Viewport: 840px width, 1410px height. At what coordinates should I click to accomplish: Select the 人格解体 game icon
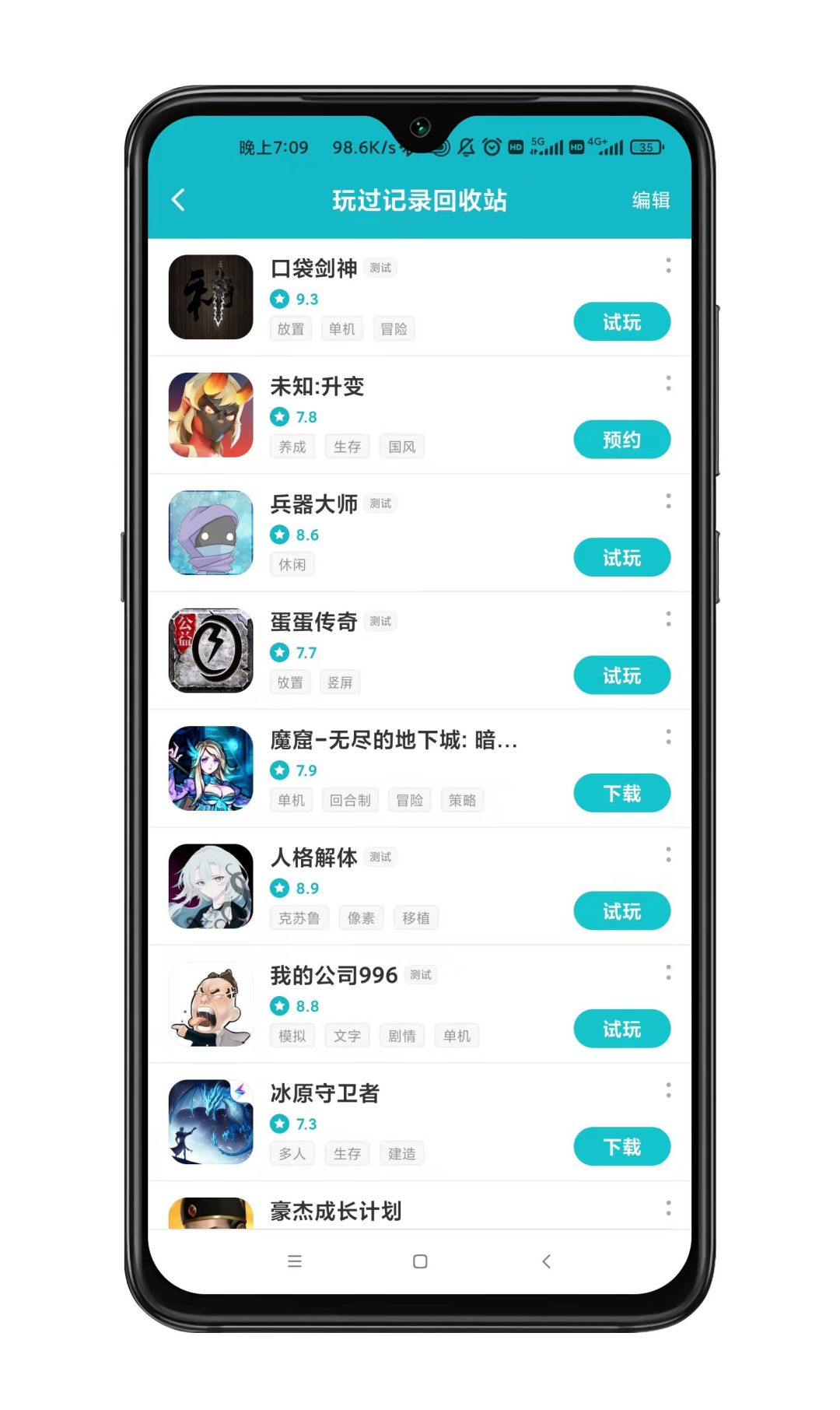pyautogui.click(x=209, y=888)
